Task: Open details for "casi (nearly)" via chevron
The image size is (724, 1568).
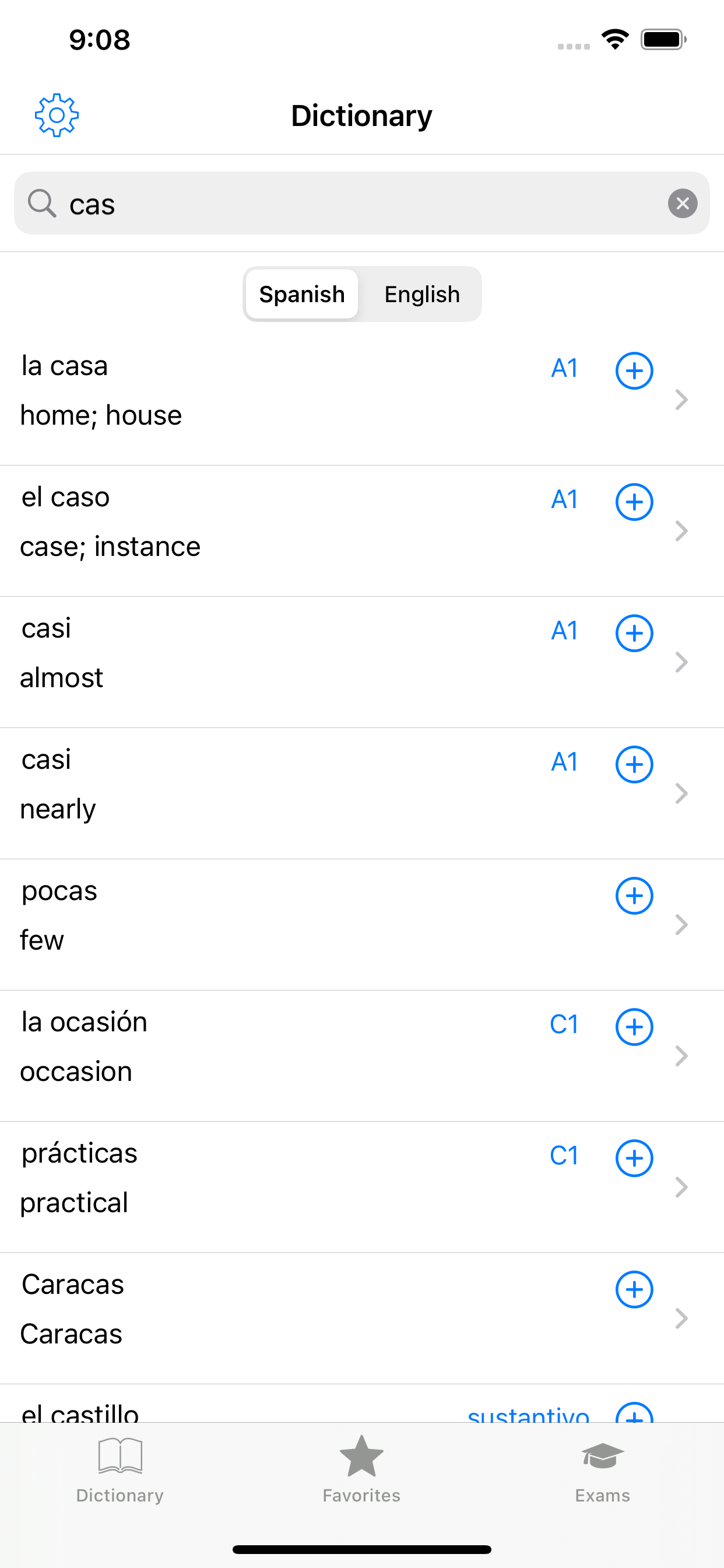Action: [x=681, y=793]
